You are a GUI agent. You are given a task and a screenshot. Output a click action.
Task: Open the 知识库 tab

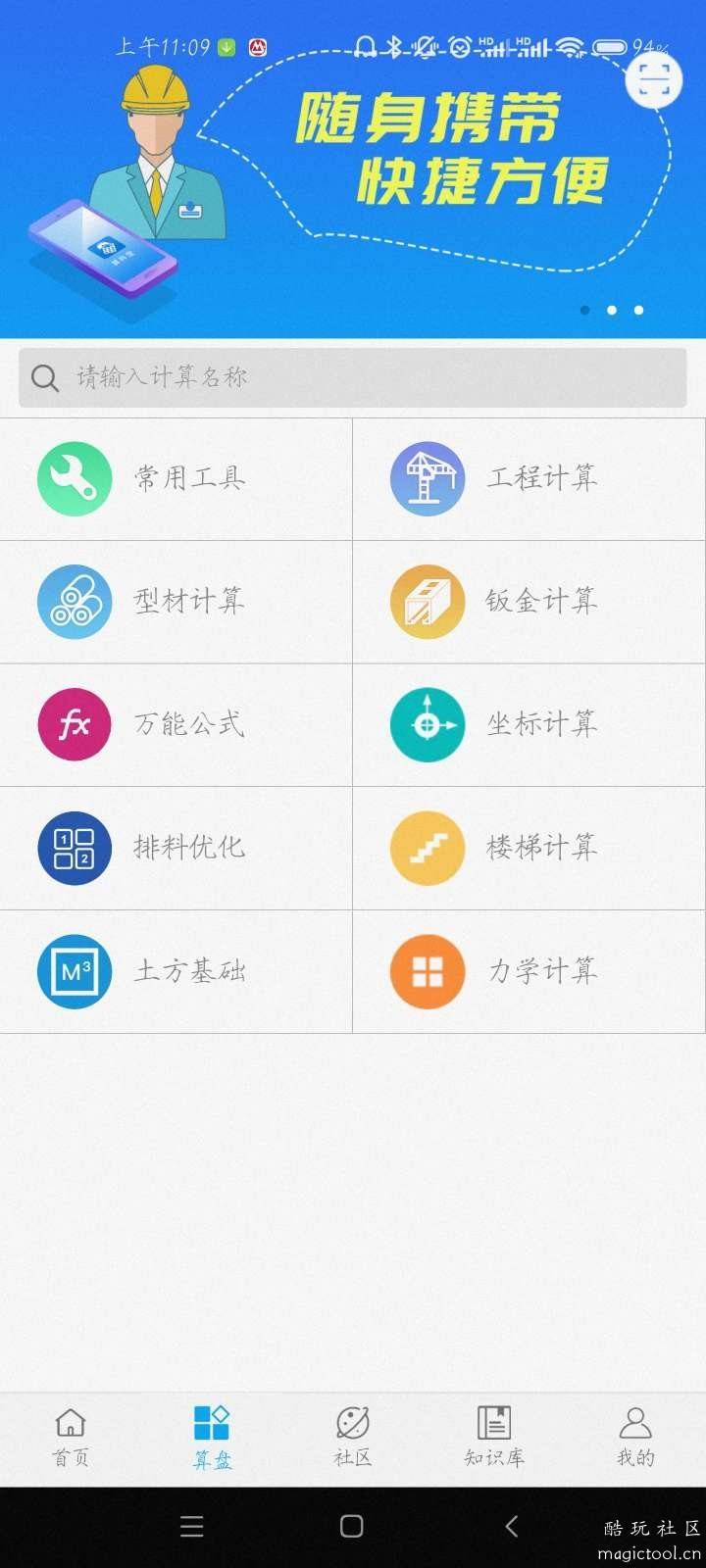click(494, 1438)
